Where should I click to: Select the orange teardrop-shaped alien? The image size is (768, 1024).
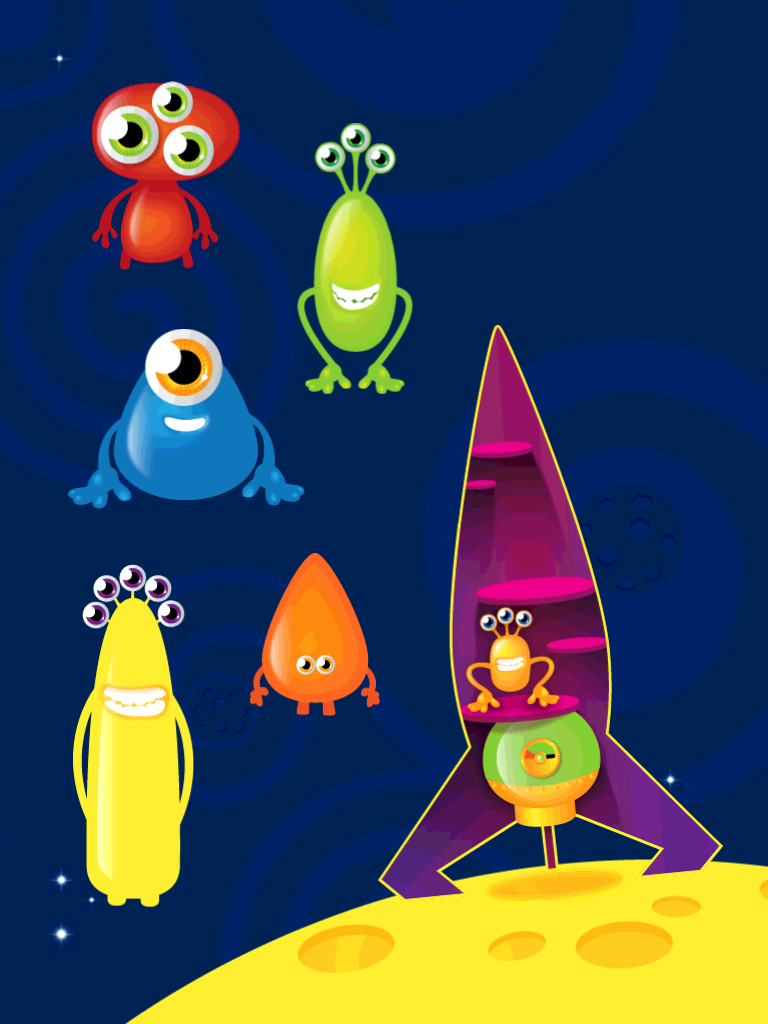(315, 635)
